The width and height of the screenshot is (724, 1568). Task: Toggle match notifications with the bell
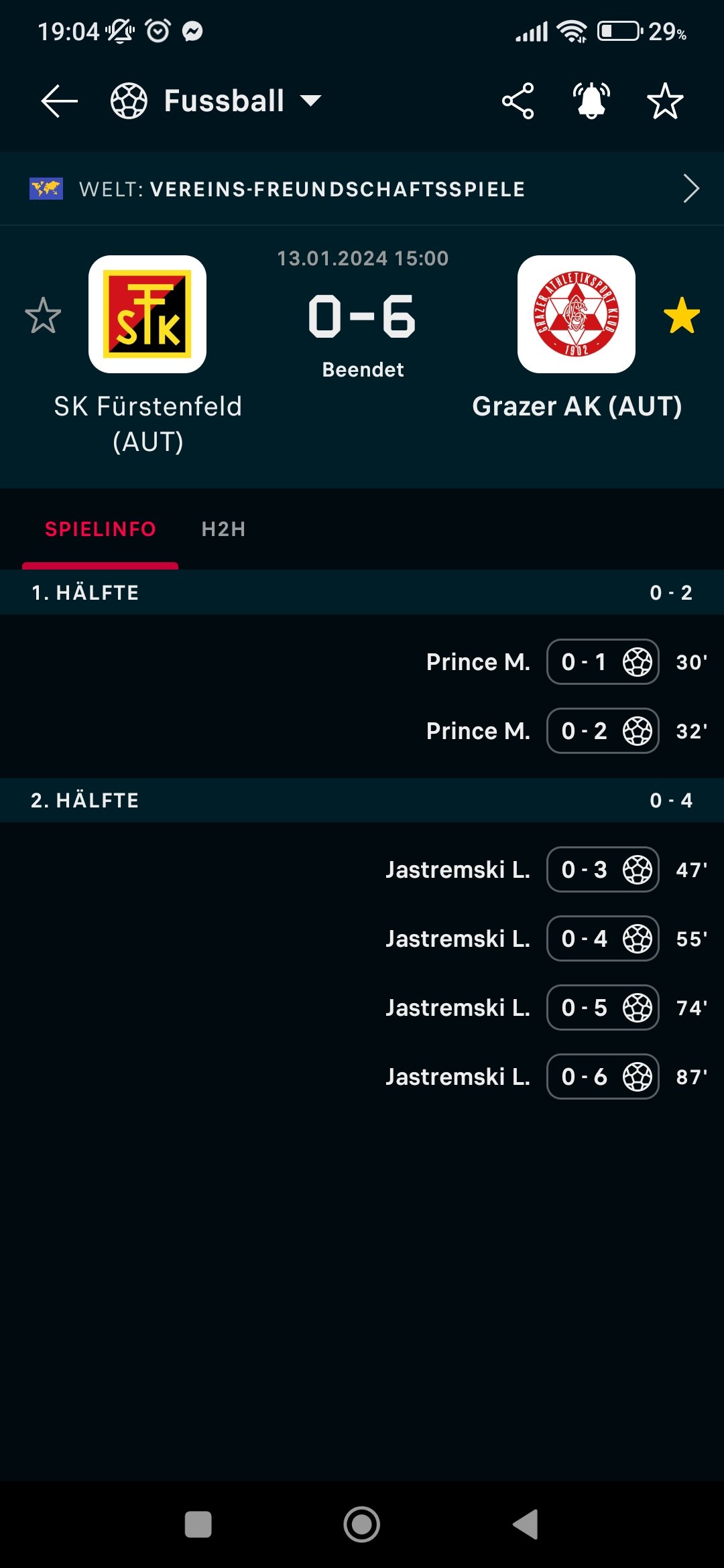pyautogui.click(x=591, y=101)
